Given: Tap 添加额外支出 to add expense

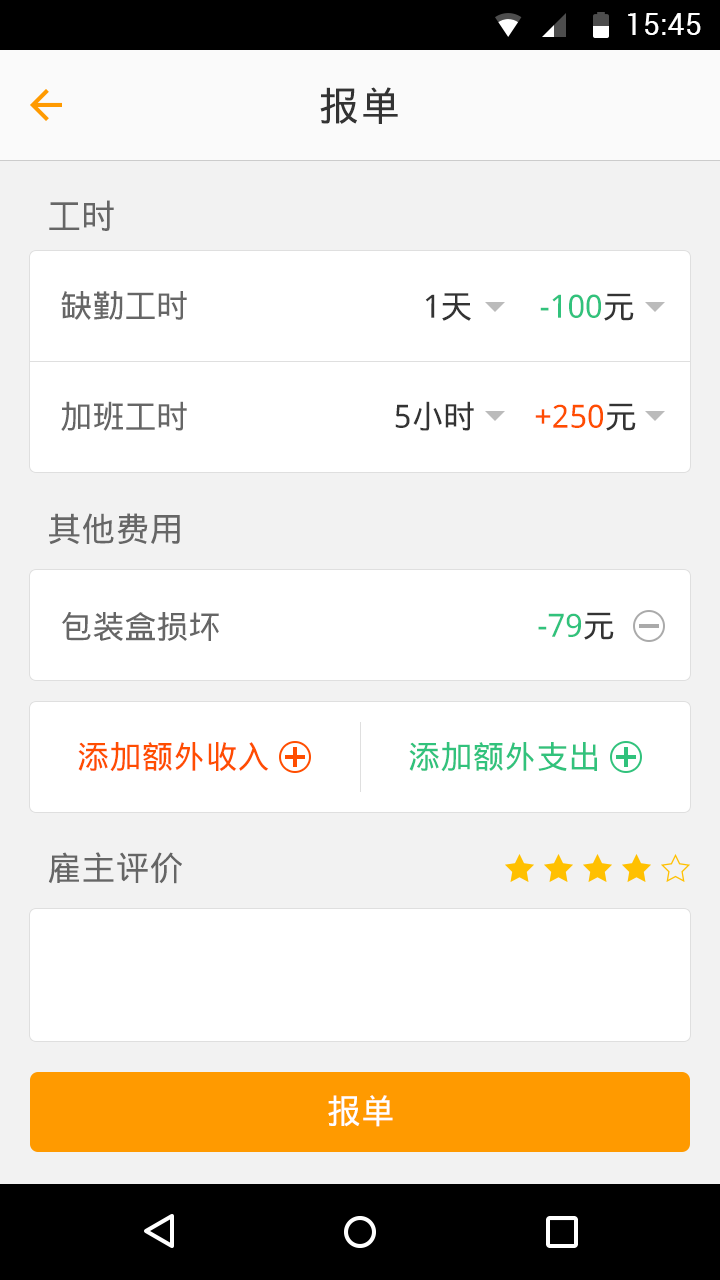Looking at the screenshot, I should click(x=525, y=757).
